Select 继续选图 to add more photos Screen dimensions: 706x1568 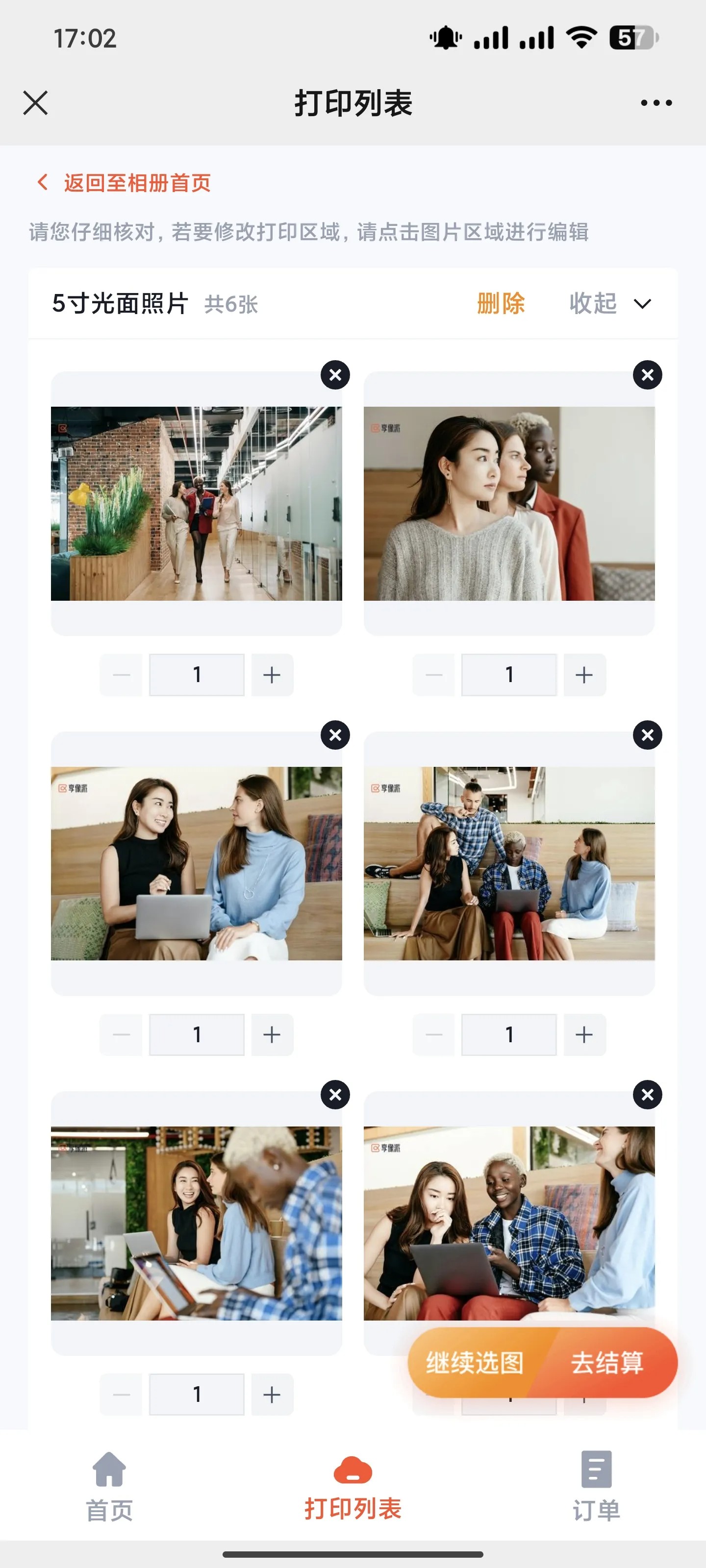point(475,1362)
